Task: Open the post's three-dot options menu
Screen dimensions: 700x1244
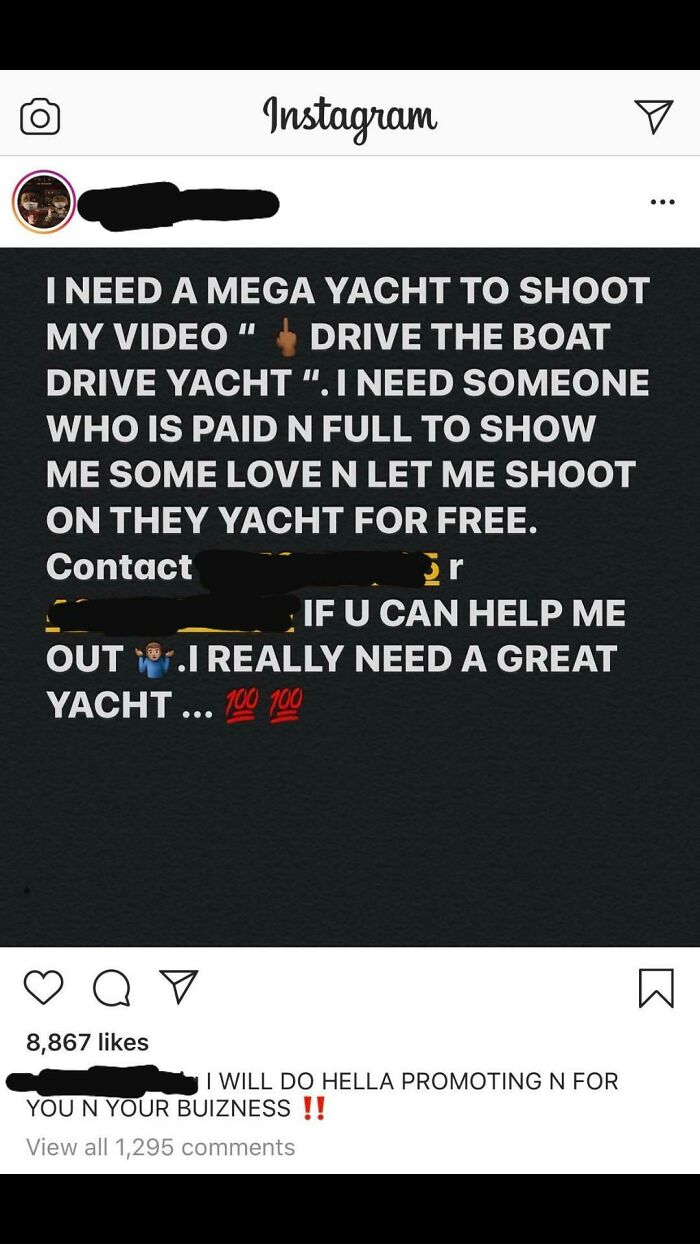Action: pos(662,202)
